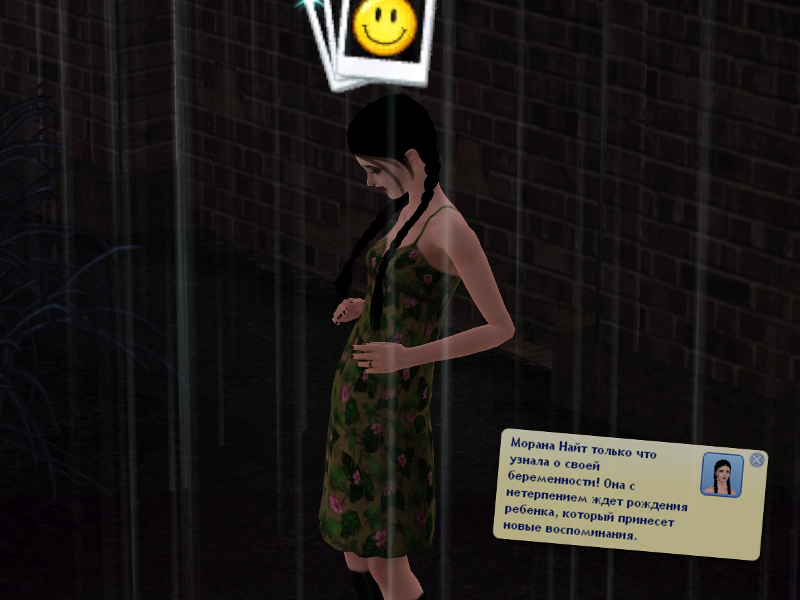Tap Морана Найт's portrait in the notification

721,474
